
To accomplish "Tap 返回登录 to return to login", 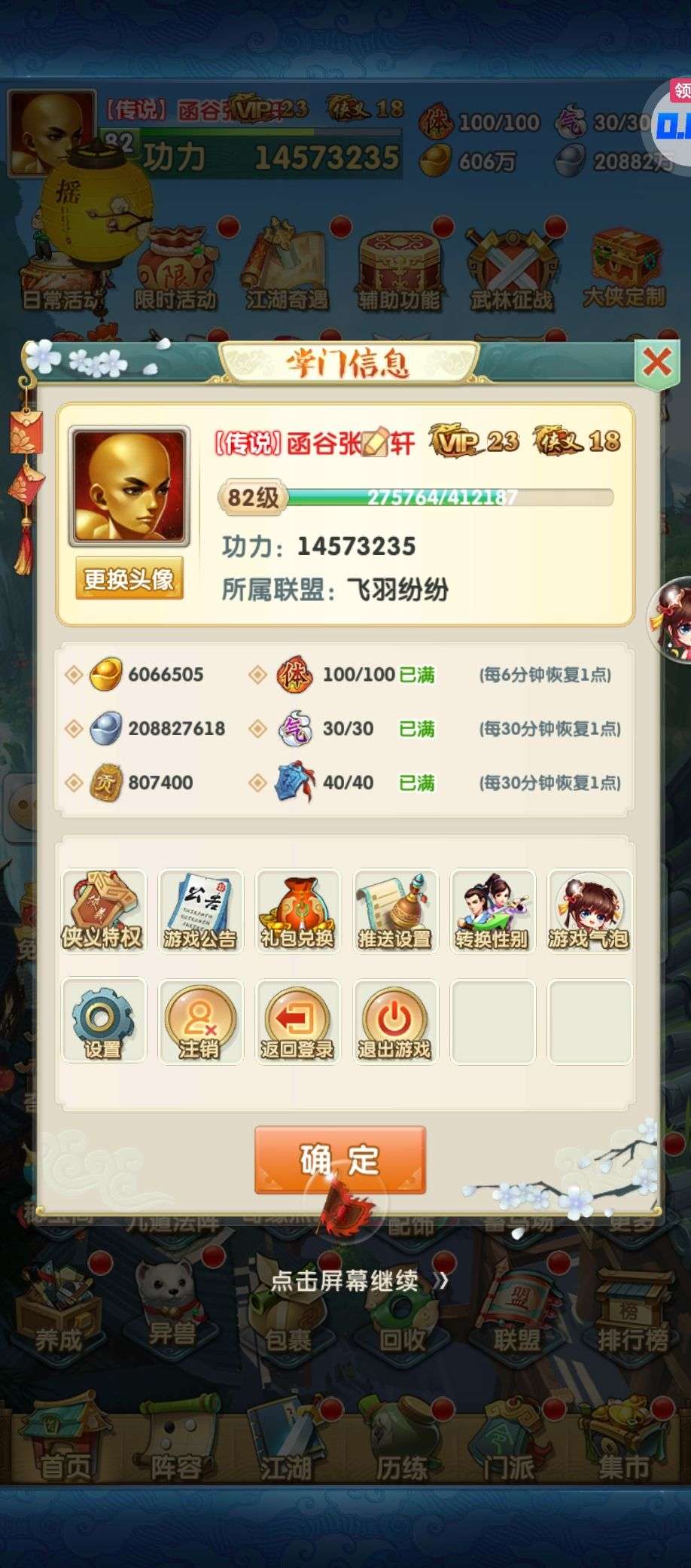I will pyautogui.click(x=297, y=1021).
